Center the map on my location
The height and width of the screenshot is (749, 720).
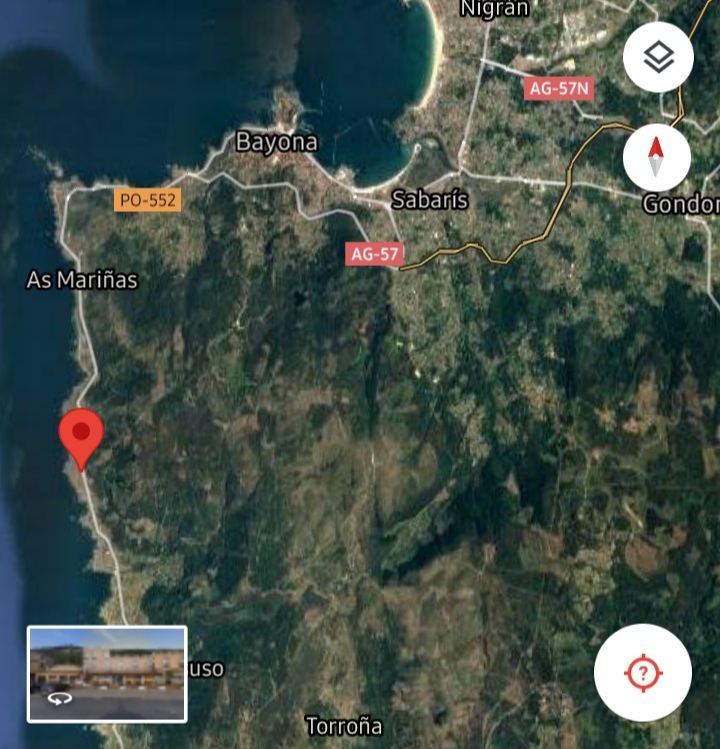pyautogui.click(x=643, y=673)
